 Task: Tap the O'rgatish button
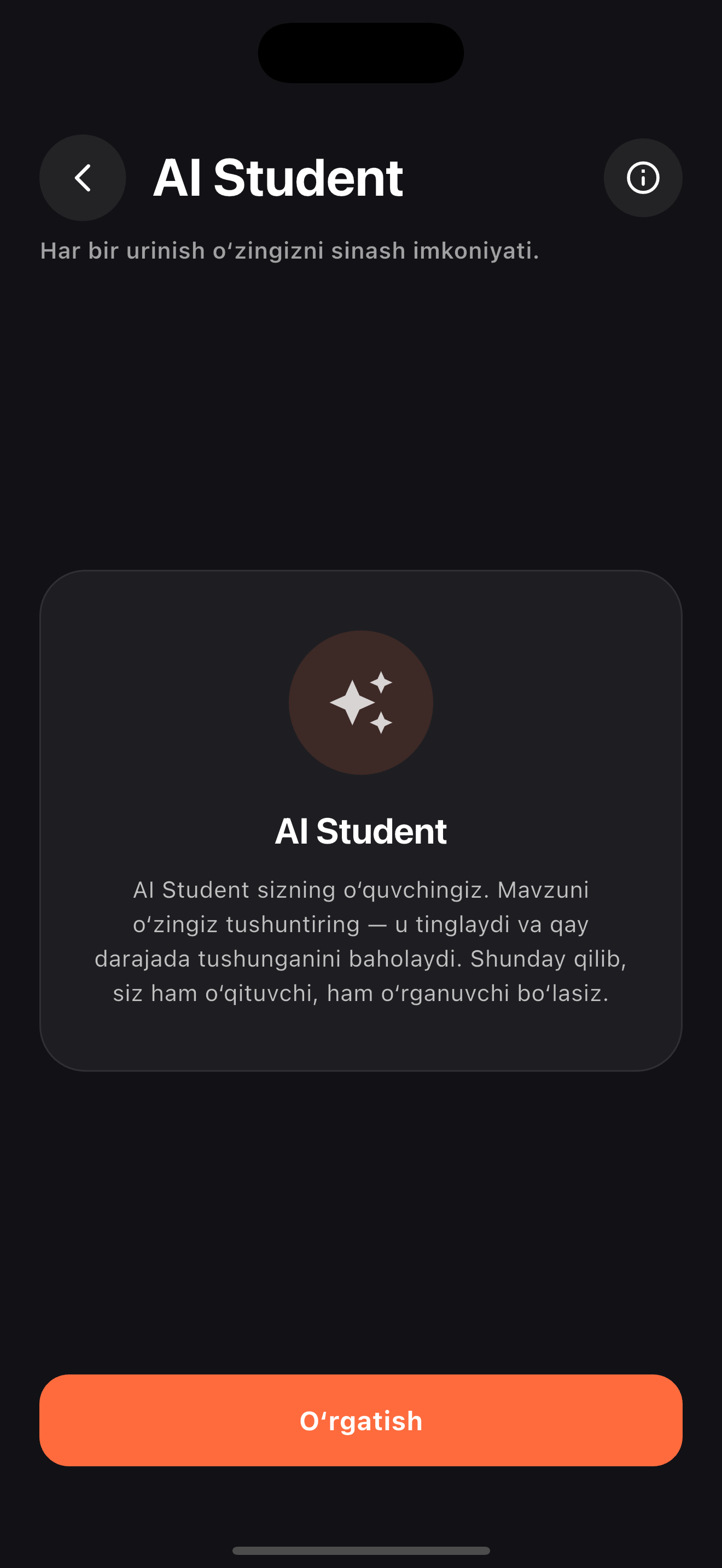click(x=361, y=1420)
